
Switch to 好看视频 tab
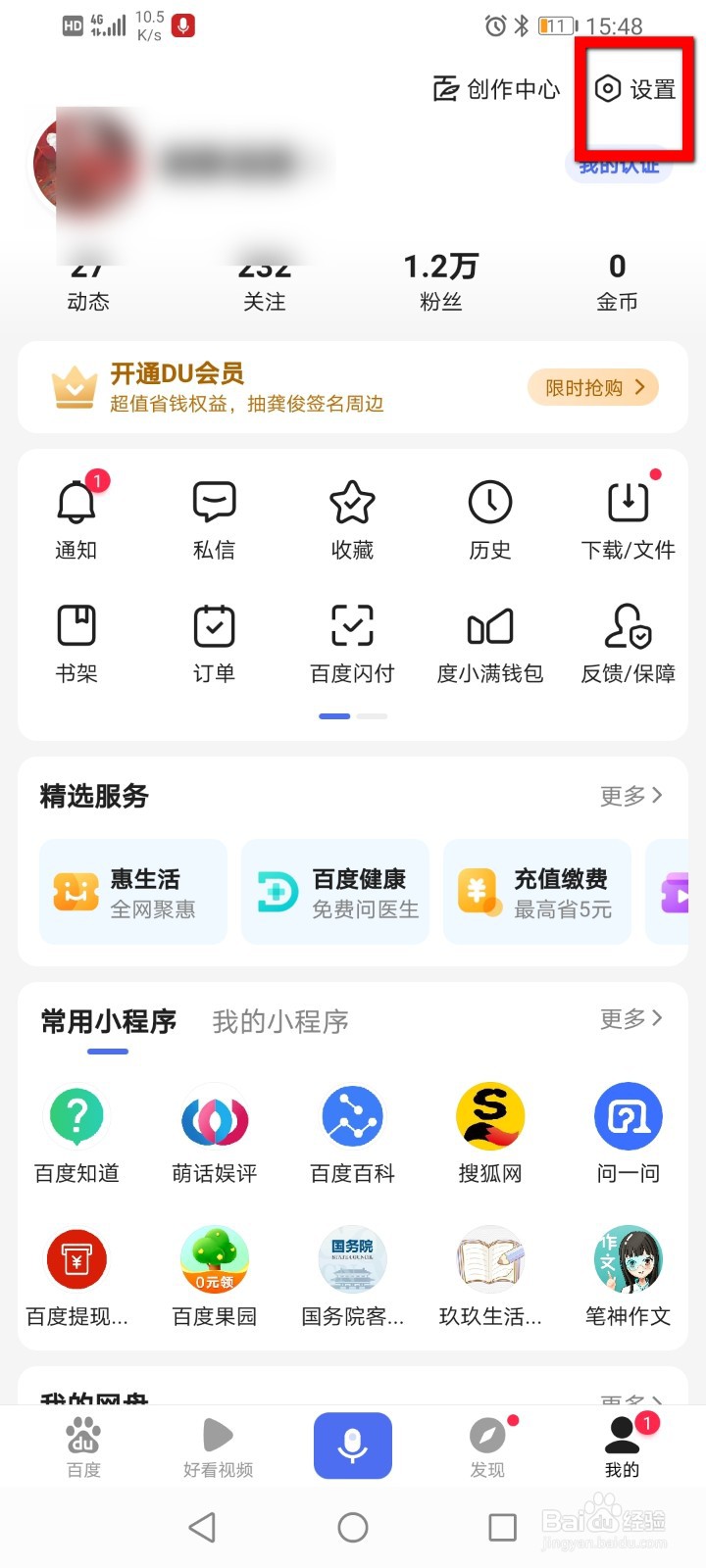[218, 1447]
